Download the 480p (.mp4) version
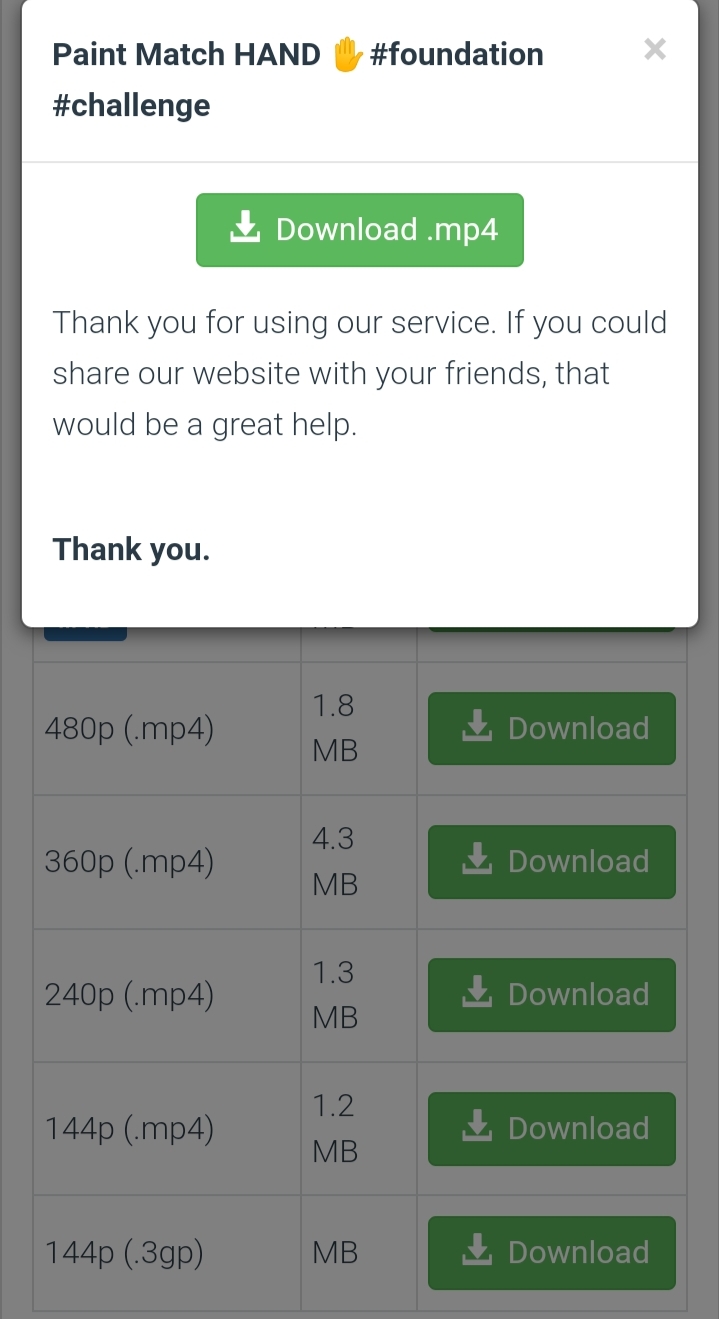 551,728
